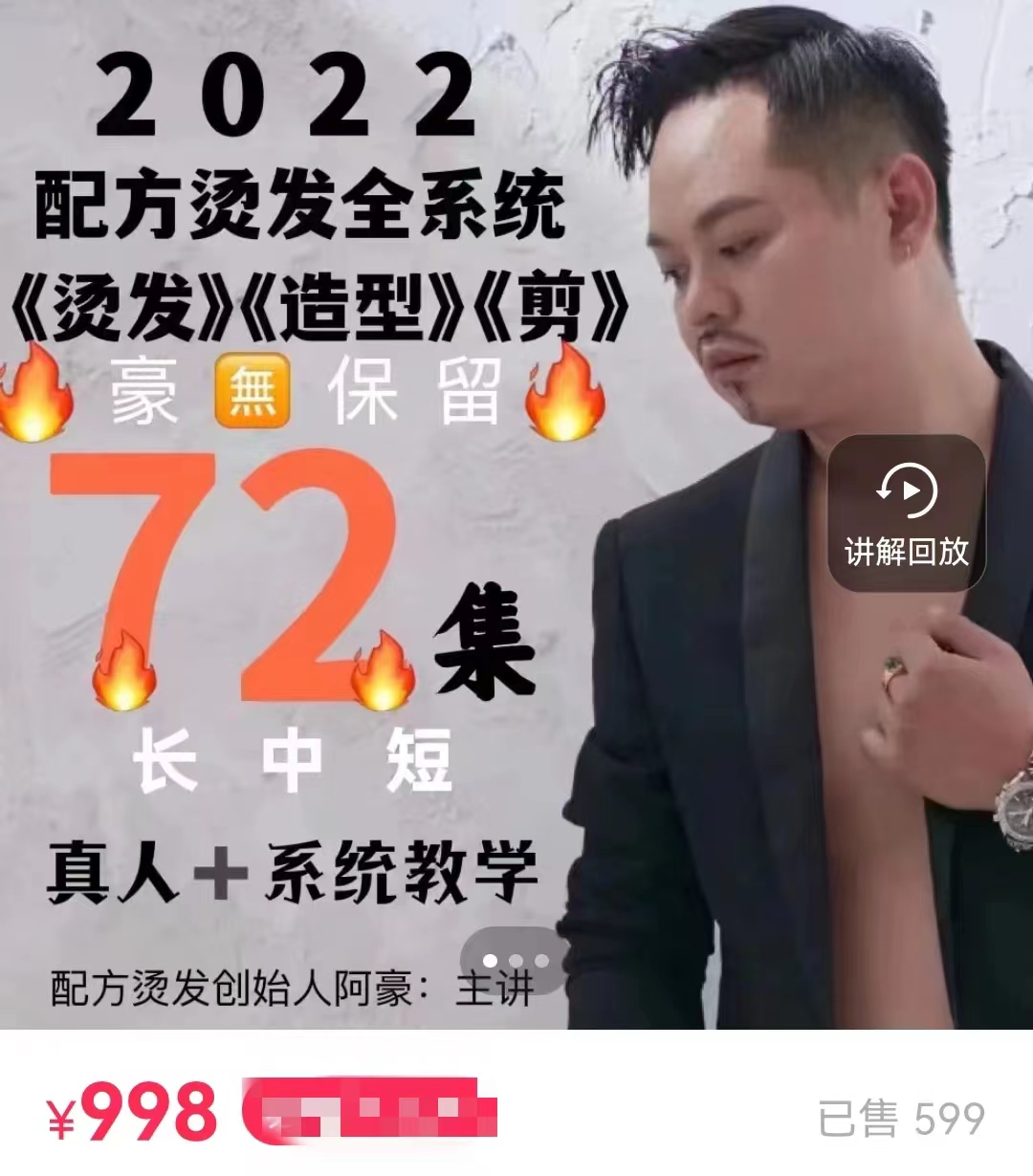Play the 讲解回放 explanation replay

(x=906, y=513)
